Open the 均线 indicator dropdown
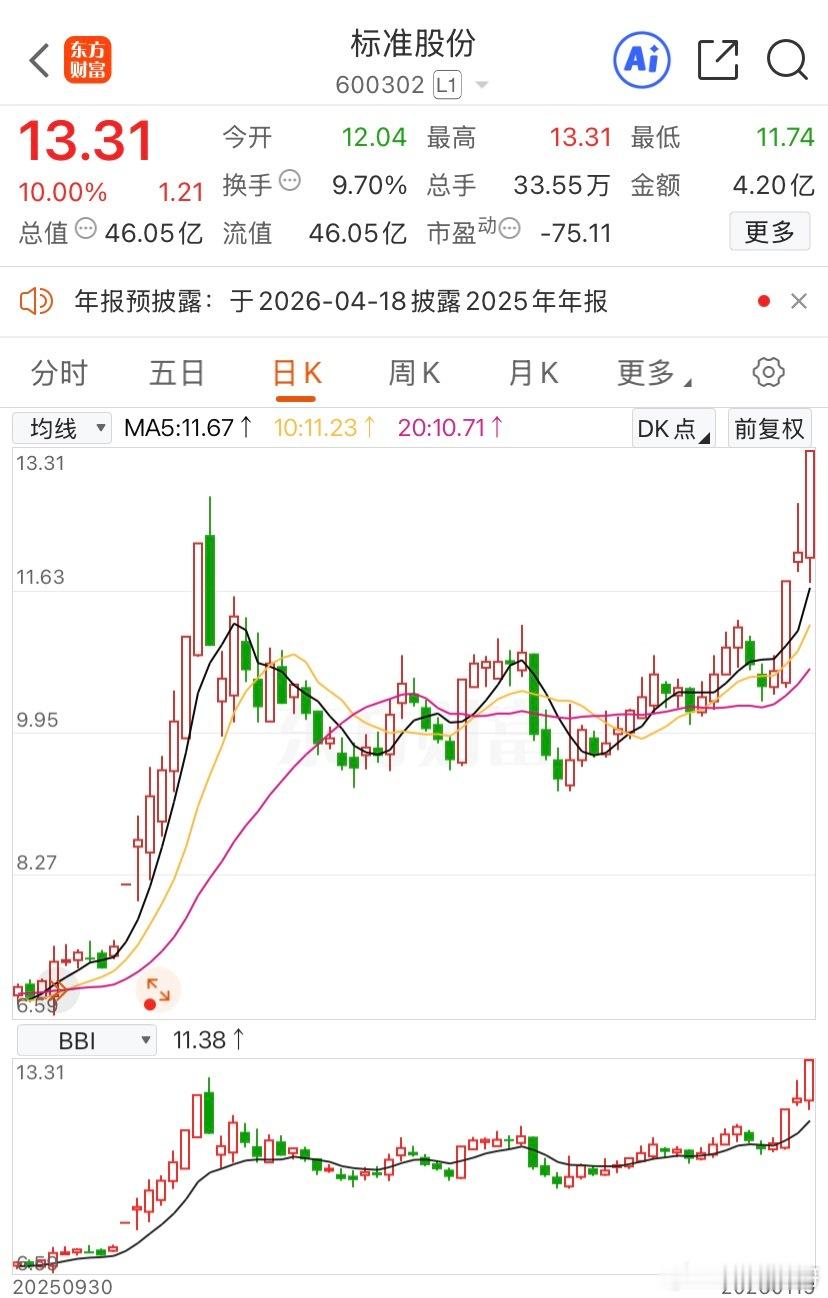The image size is (828, 1298). pyautogui.click(x=61, y=427)
